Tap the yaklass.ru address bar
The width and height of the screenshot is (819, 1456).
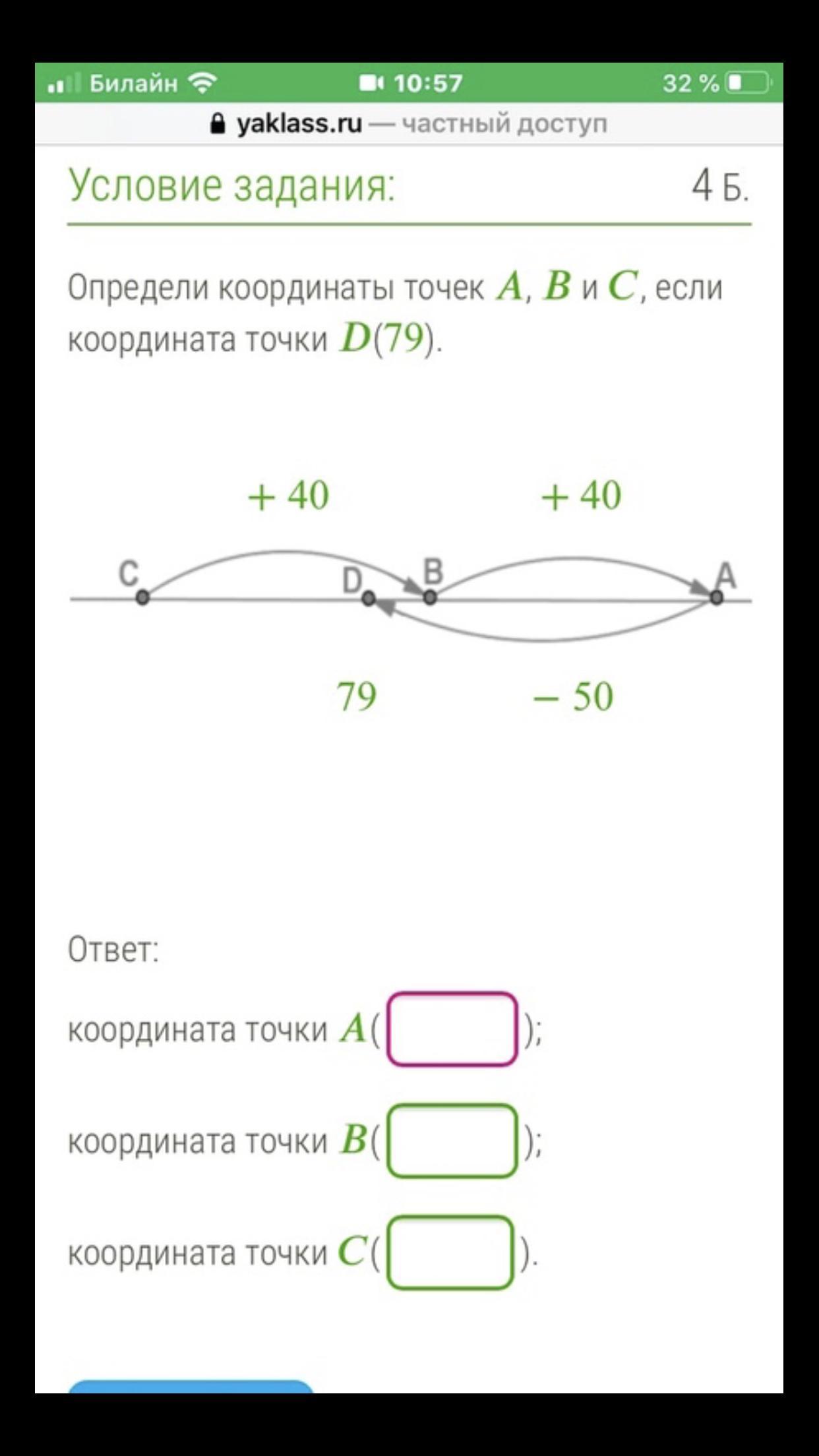click(x=409, y=123)
